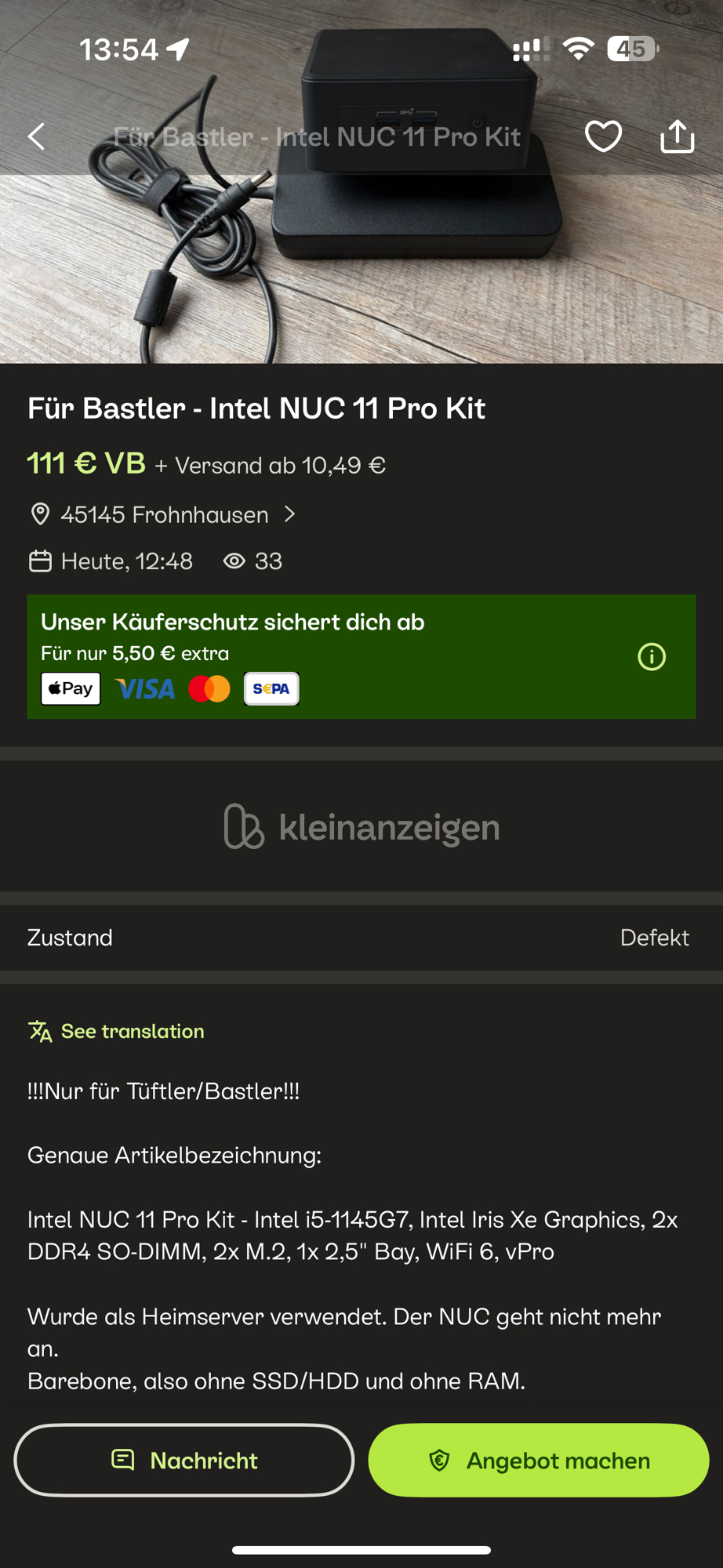Share this Intel NUC listing
This screenshot has height=1568, width=723.
pos(678,136)
